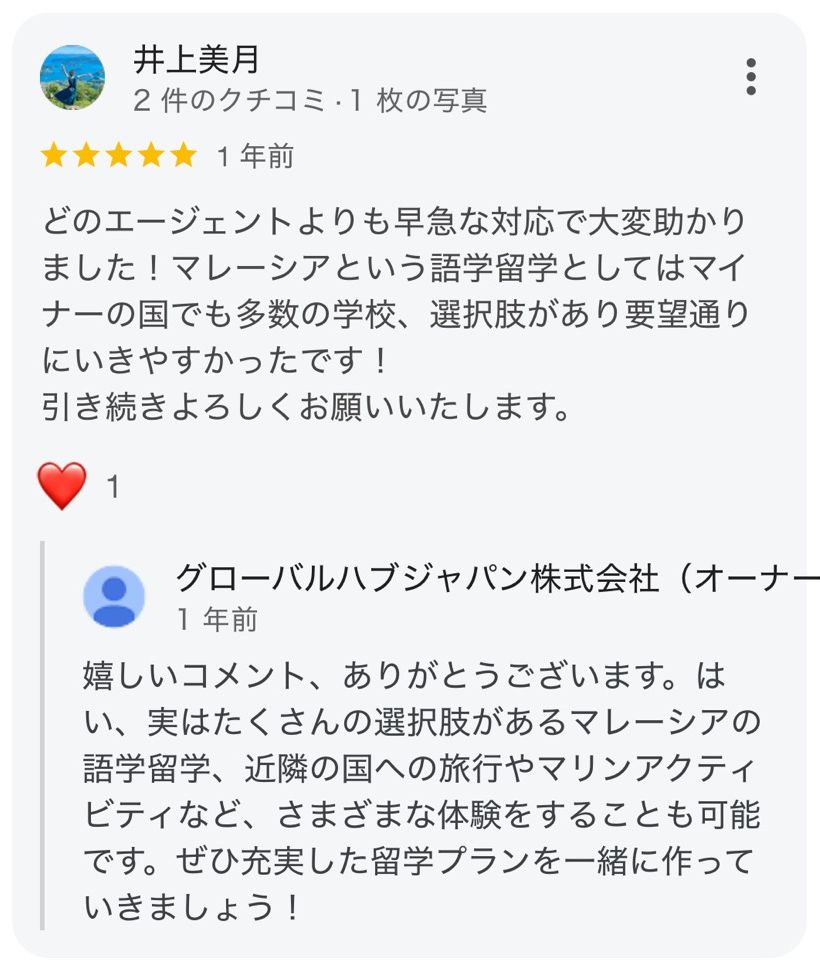Open the overflow menu on 井上美月's review

(x=751, y=77)
